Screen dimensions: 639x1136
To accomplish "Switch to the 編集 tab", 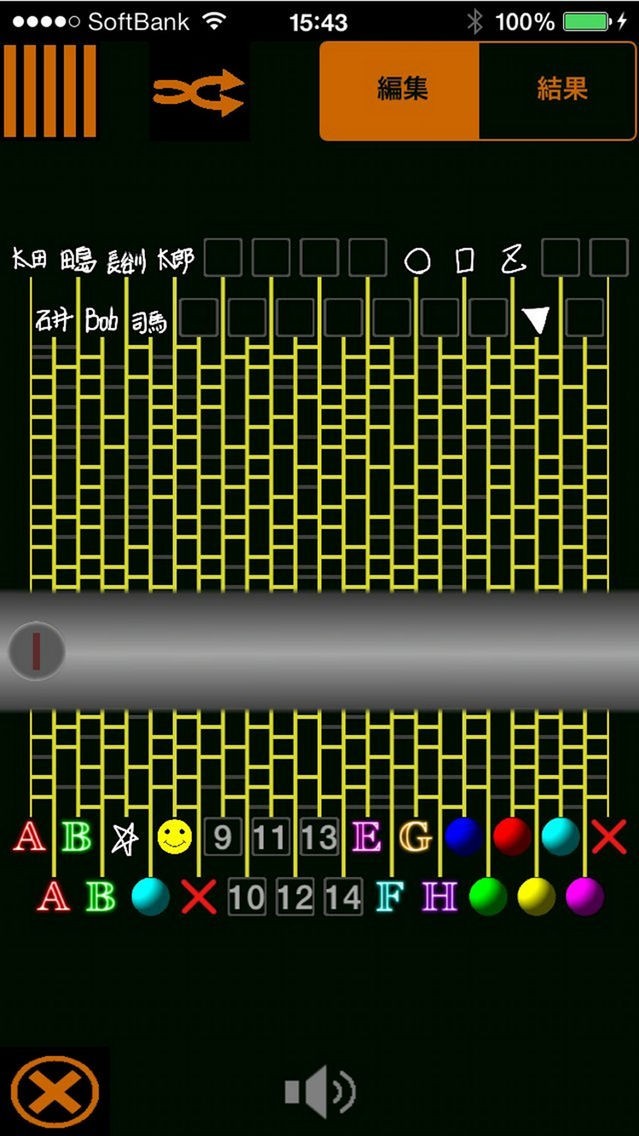I will 402,90.
